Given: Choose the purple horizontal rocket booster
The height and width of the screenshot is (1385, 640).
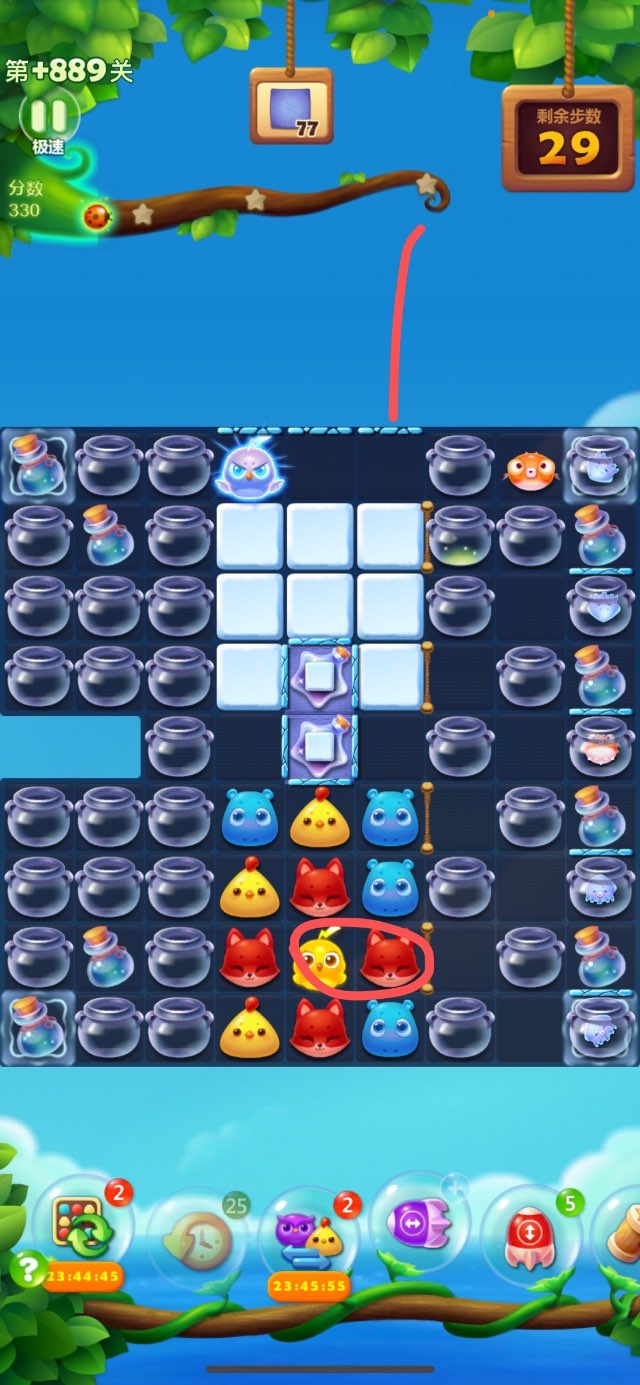Looking at the screenshot, I should 419,1224.
